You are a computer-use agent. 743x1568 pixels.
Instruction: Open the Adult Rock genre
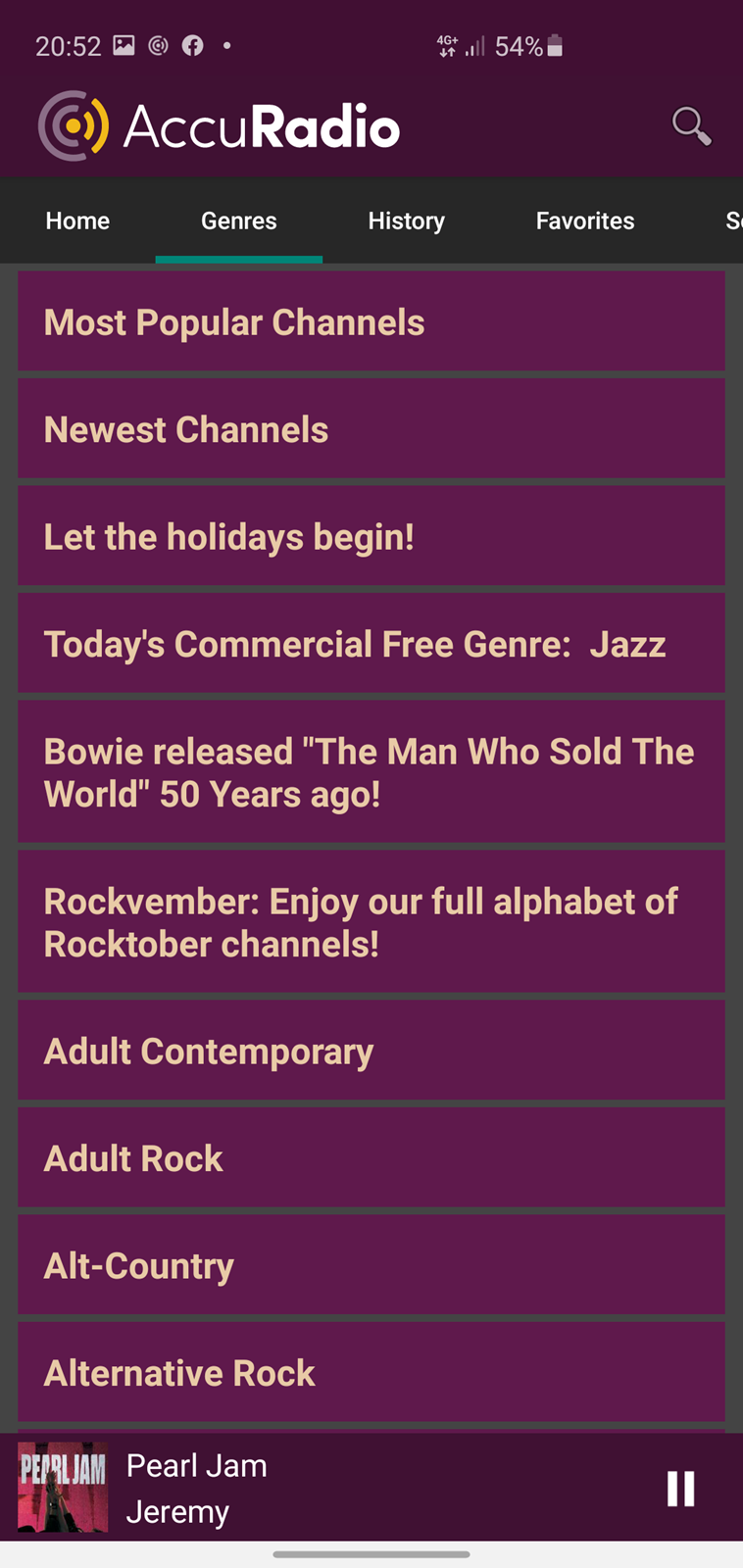371,1158
